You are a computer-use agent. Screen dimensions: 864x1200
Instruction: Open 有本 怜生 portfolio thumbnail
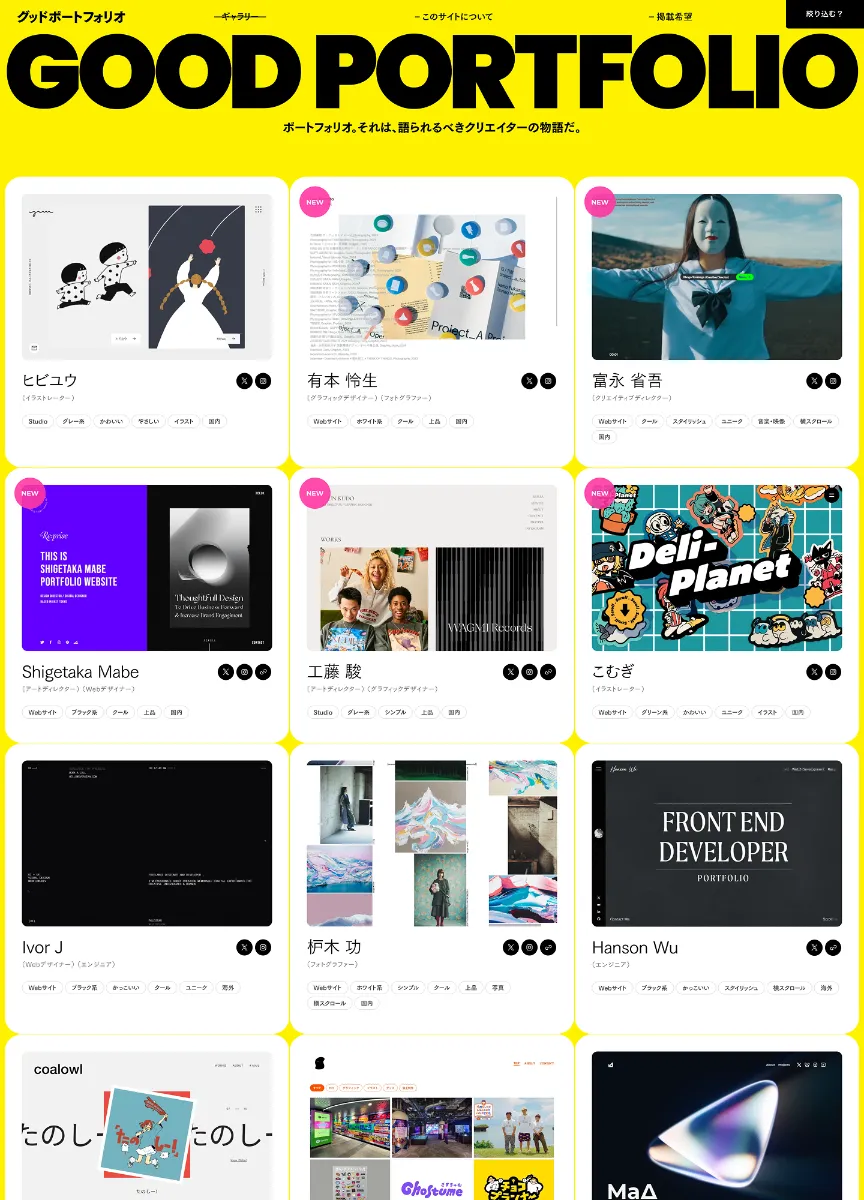(432, 277)
